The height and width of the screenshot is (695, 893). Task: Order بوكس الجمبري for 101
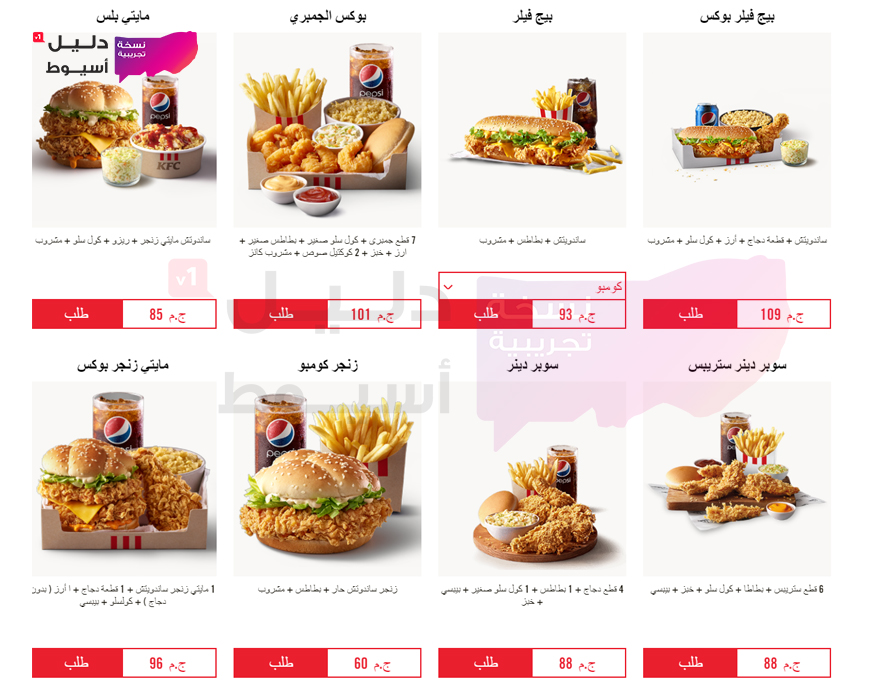[281, 314]
